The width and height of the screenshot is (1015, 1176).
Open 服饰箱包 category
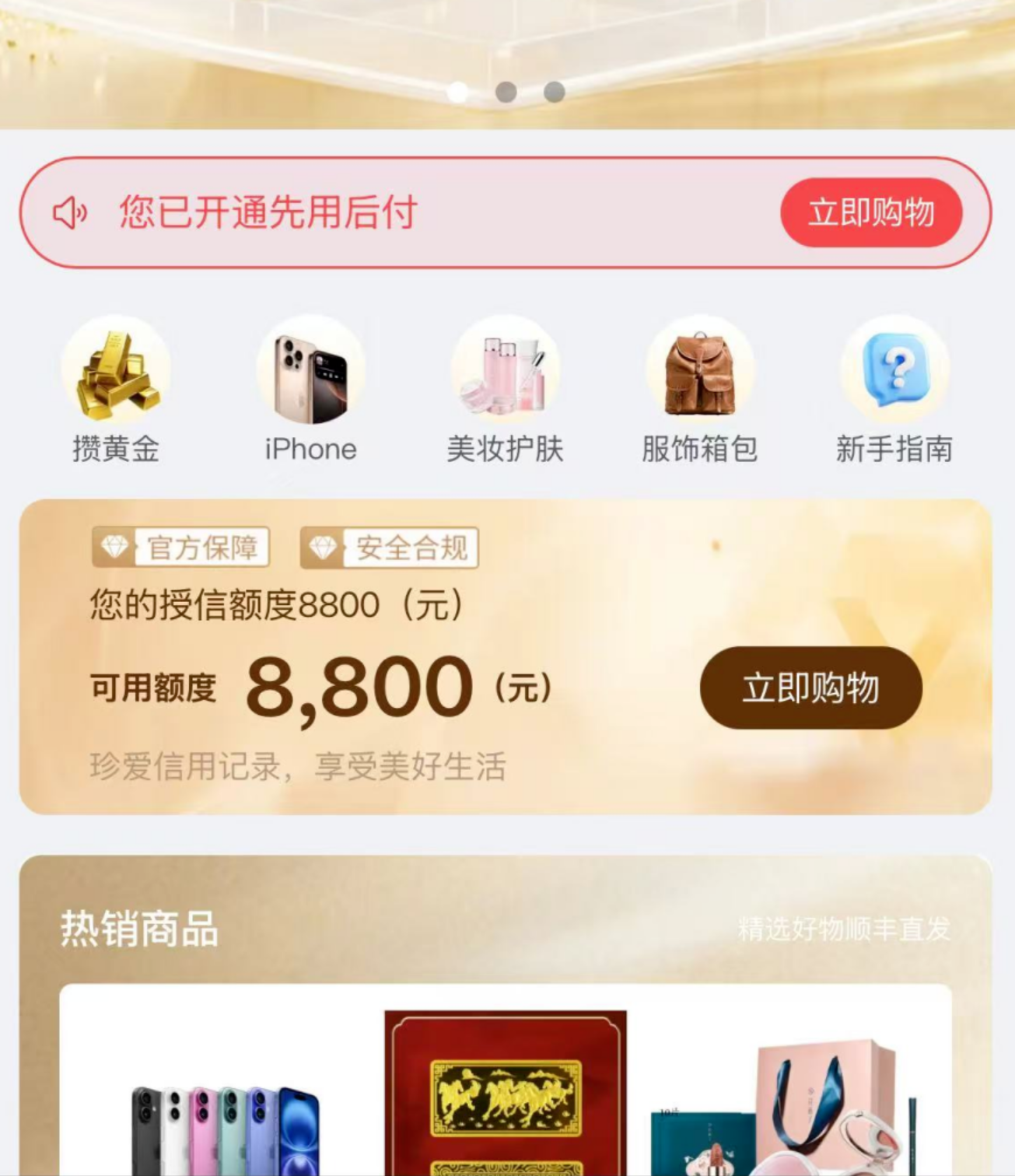(x=699, y=390)
